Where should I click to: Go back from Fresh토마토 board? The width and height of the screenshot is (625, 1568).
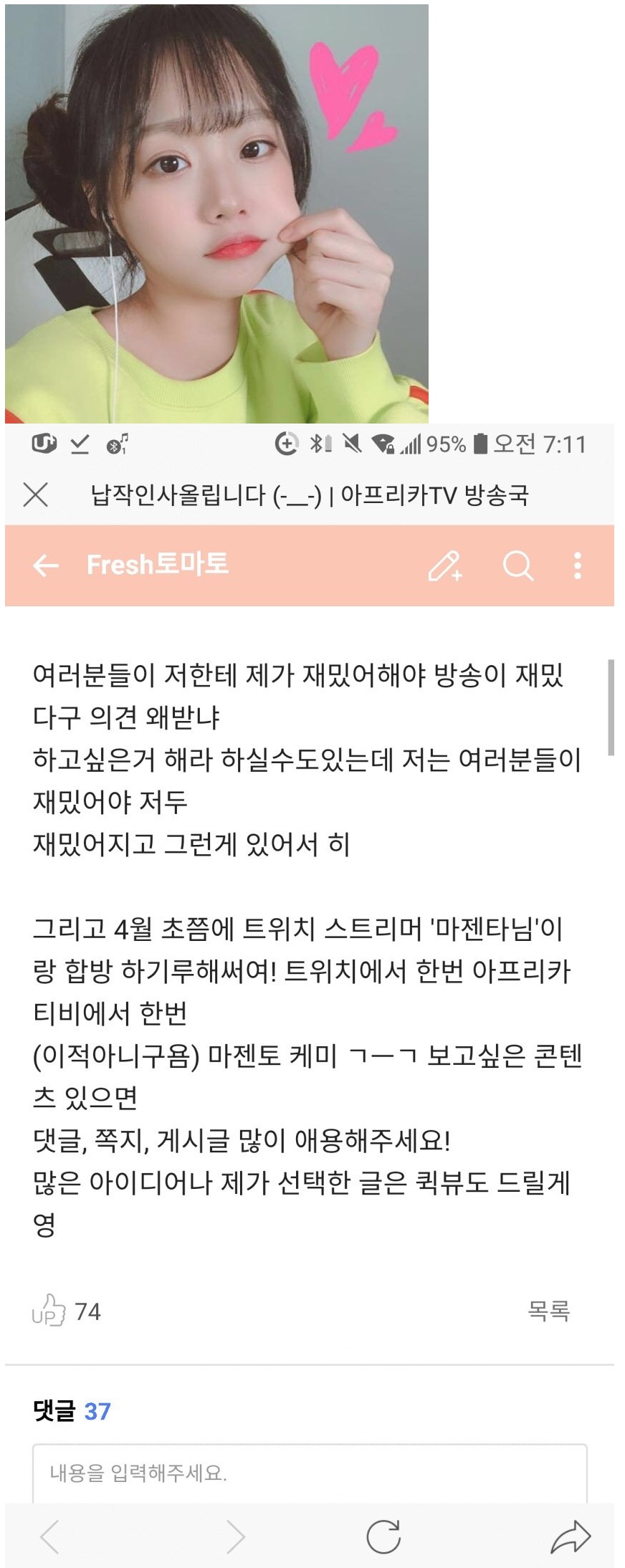tap(46, 565)
